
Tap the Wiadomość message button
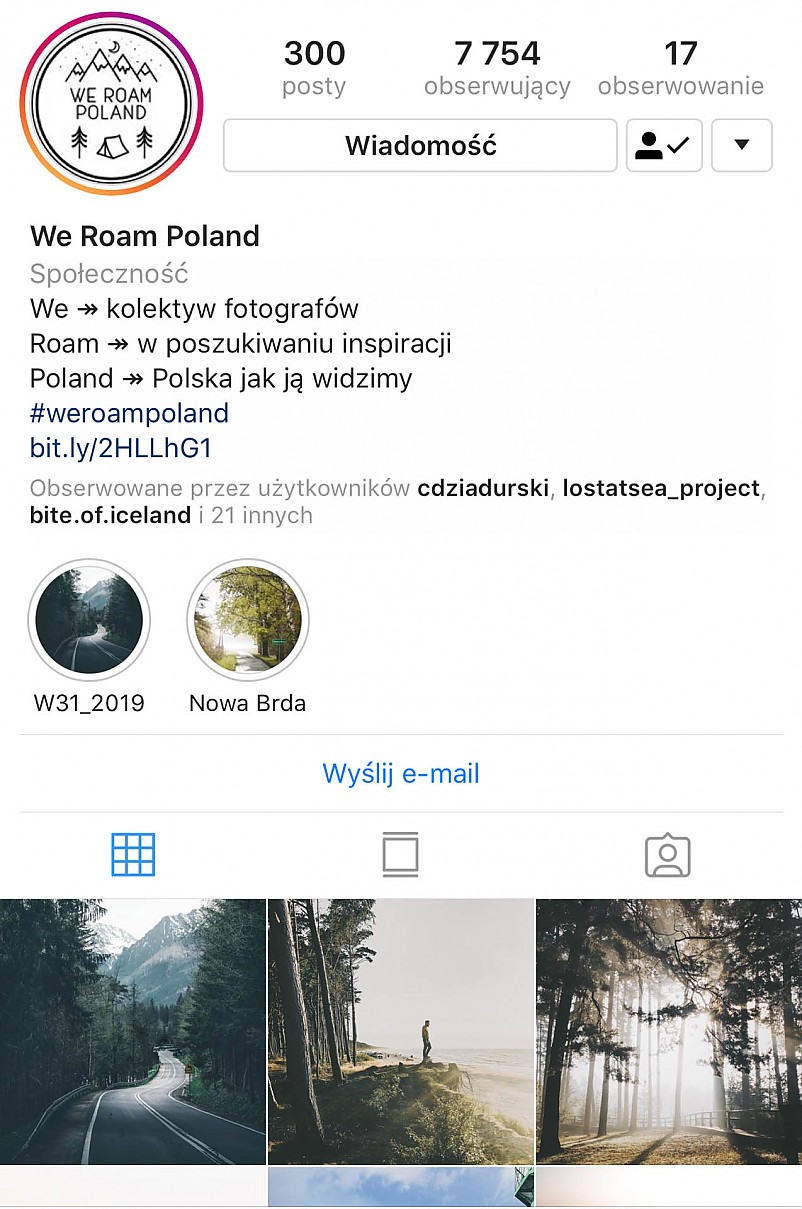pyautogui.click(x=420, y=146)
